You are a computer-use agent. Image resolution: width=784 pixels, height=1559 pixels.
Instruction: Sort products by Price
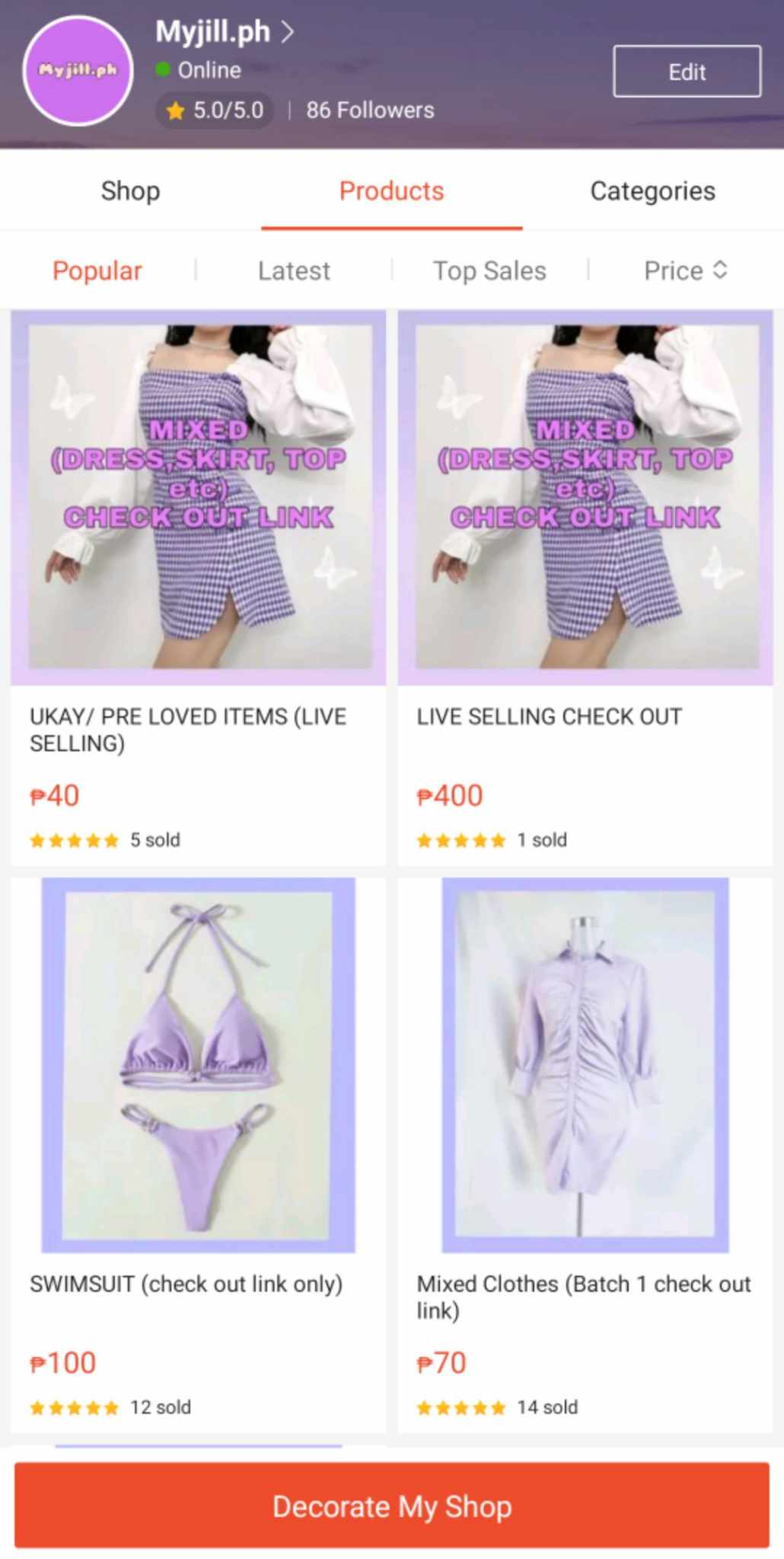(685, 271)
